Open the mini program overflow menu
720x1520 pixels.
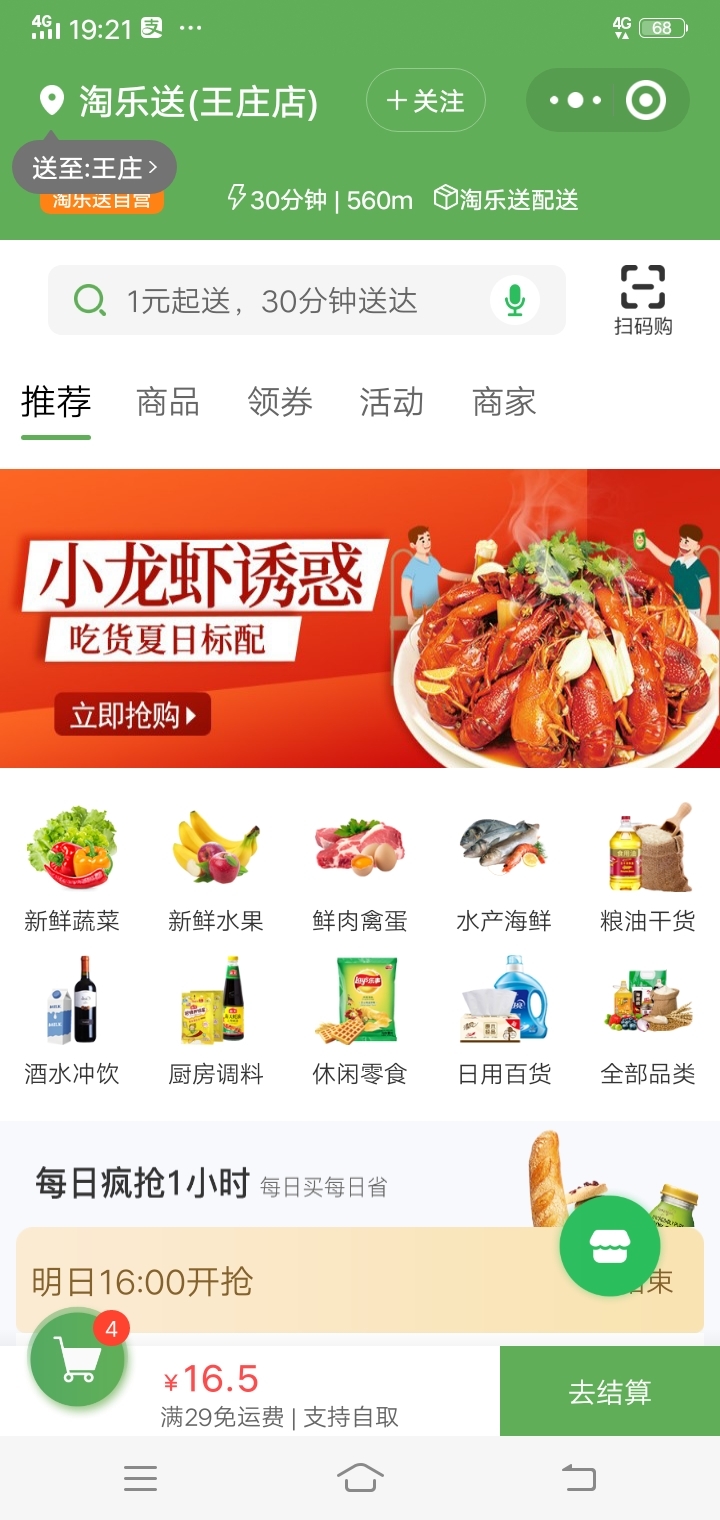point(575,100)
